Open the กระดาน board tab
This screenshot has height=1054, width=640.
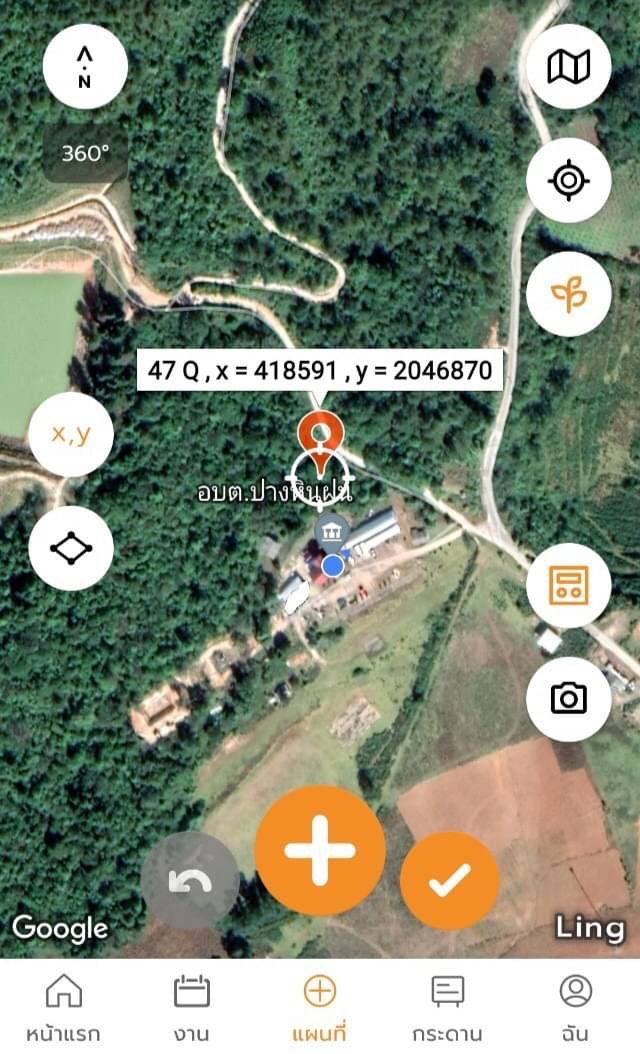click(448, 1007)
